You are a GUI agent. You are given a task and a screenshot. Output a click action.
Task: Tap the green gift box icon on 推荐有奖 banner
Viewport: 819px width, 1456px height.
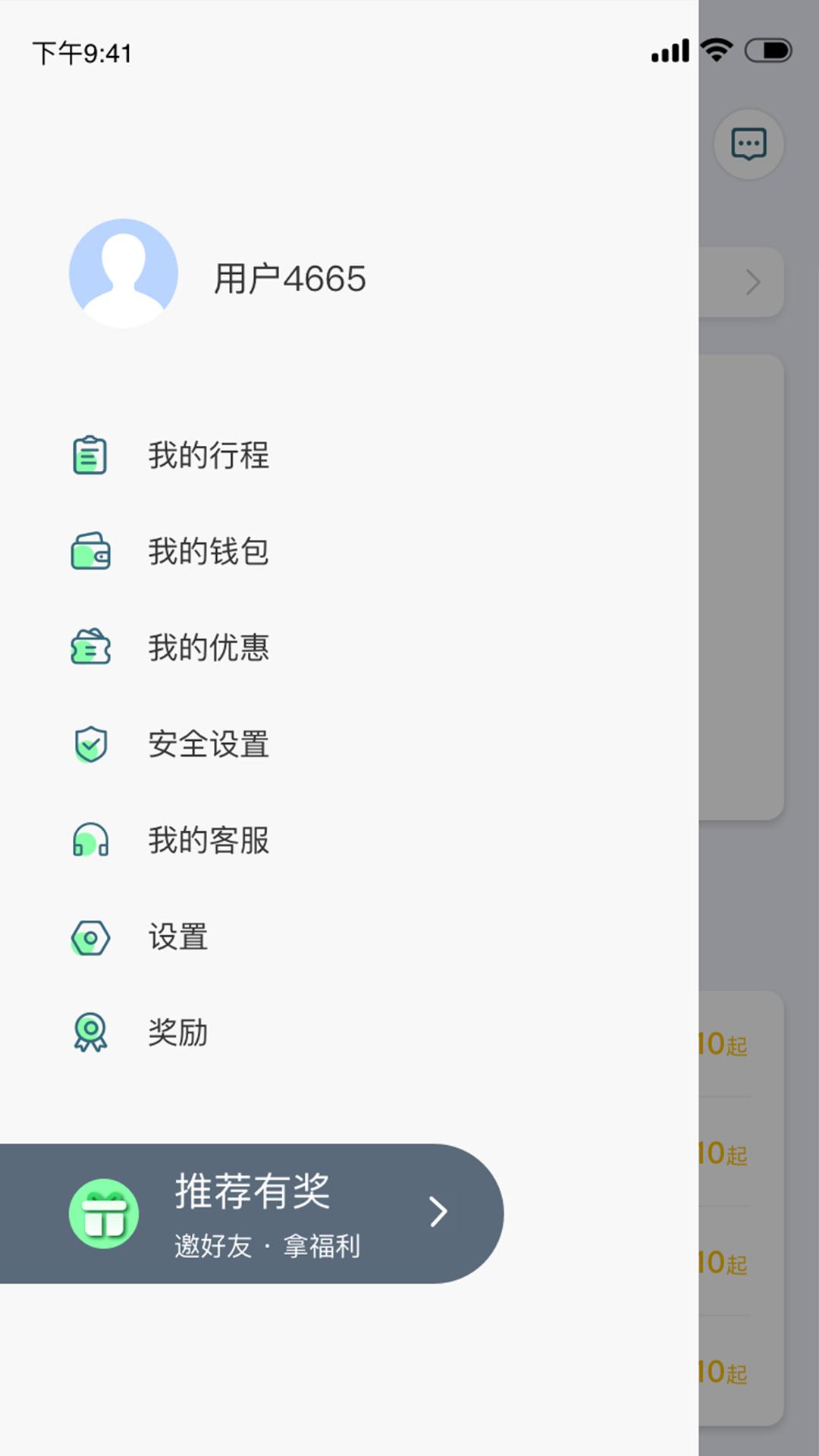[x=105, y=1213]
